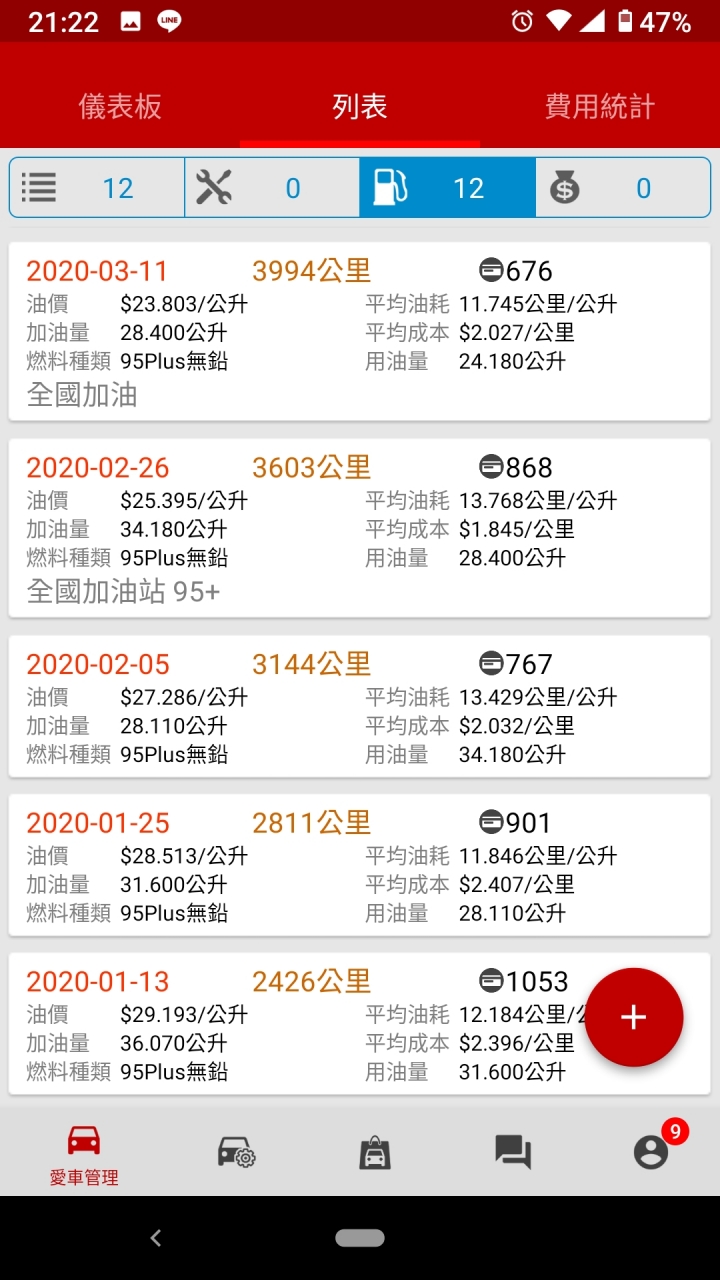Open the 2020-01-25 refuel record
Viewport: 720px width, 1280px height.
360,865
